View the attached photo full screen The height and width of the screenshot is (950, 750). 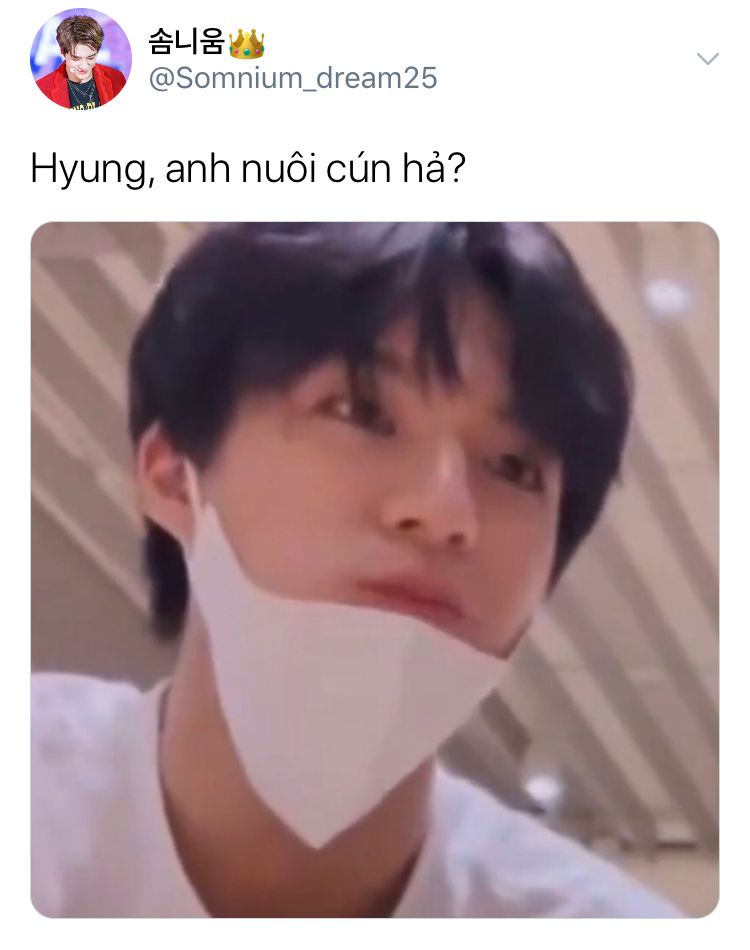[x=375, y=569]
